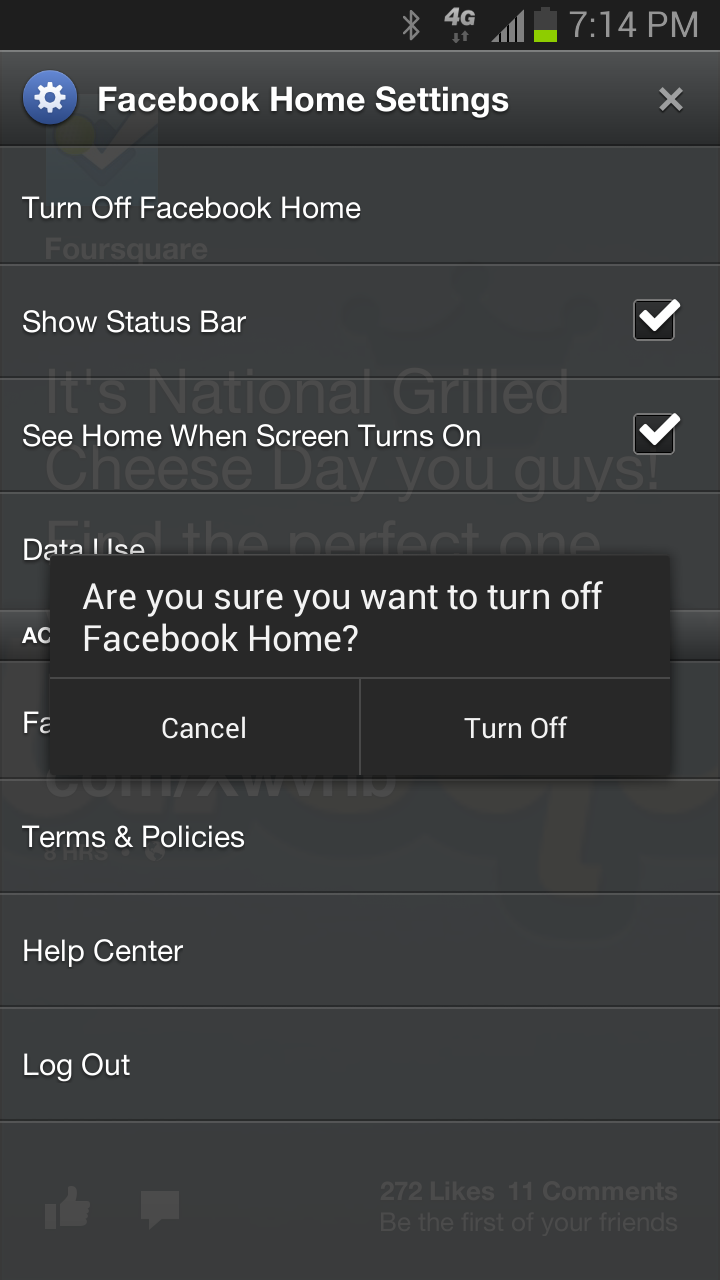720x1280 pixels.
Task: Select Log Out
Action: (360, 1065)
